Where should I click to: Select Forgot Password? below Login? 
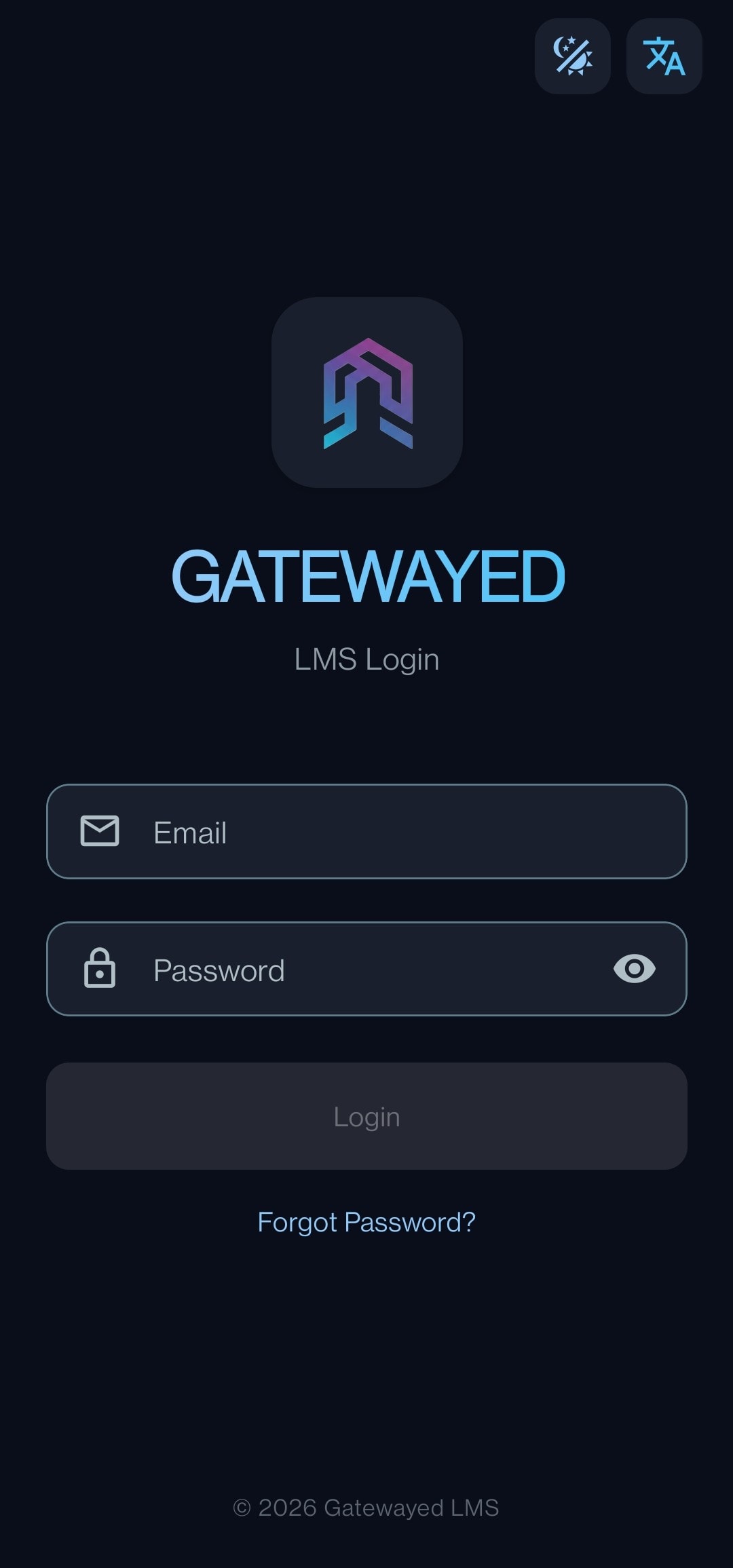point(366,1221)
